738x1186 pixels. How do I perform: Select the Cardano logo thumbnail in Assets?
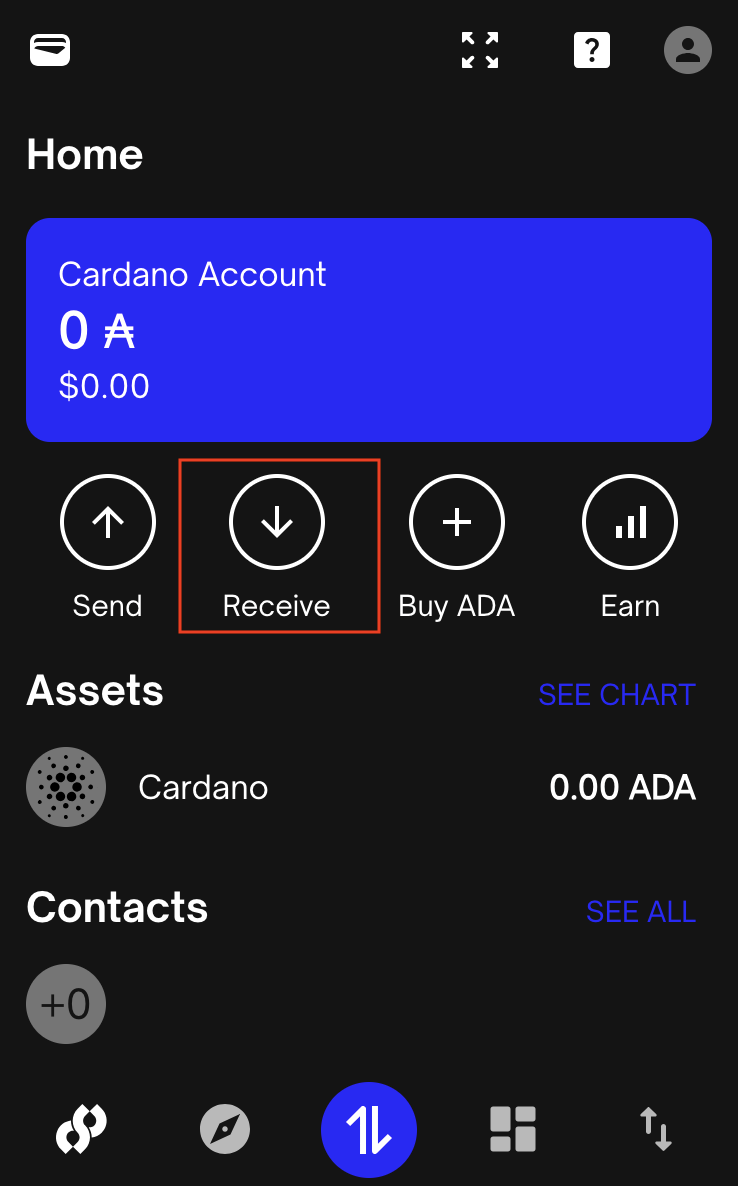65,787
